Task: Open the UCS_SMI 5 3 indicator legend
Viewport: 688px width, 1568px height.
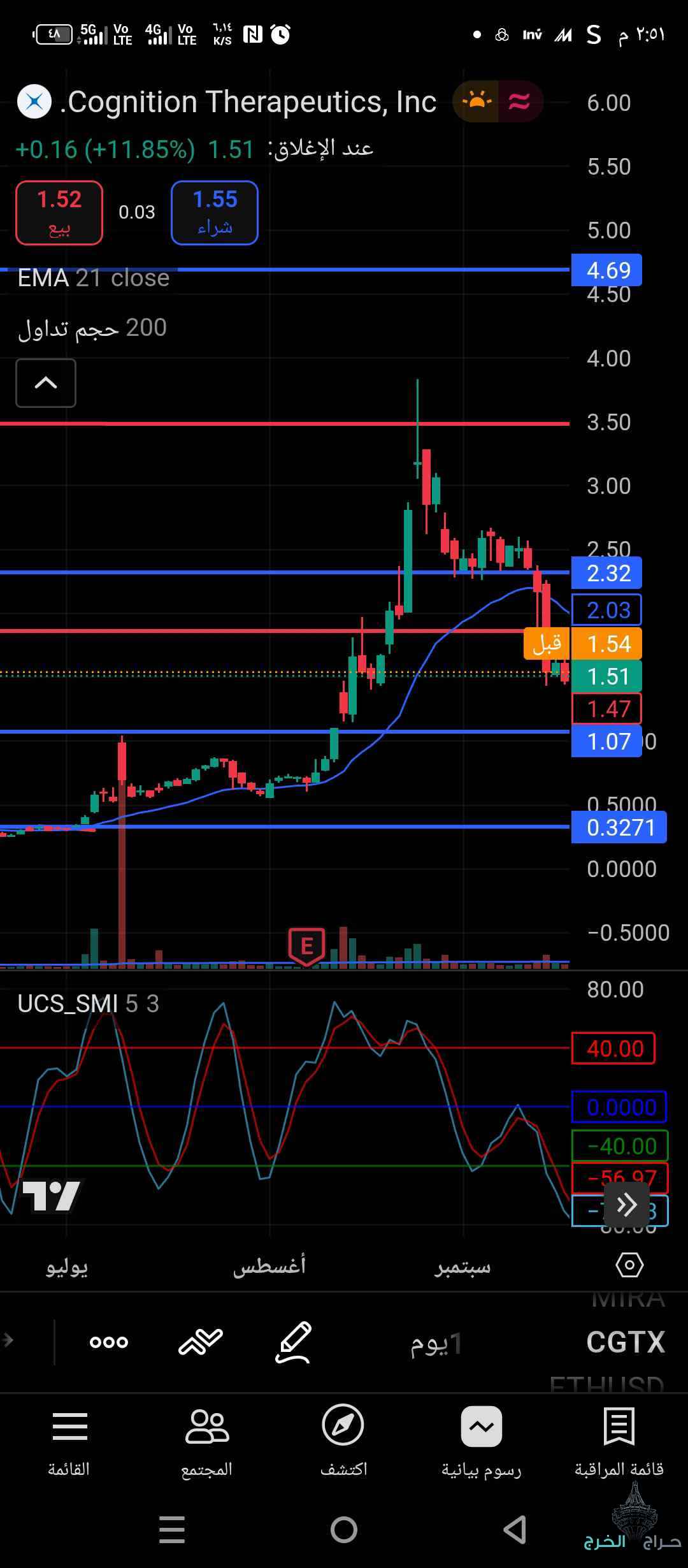Action: [88, 1004]
